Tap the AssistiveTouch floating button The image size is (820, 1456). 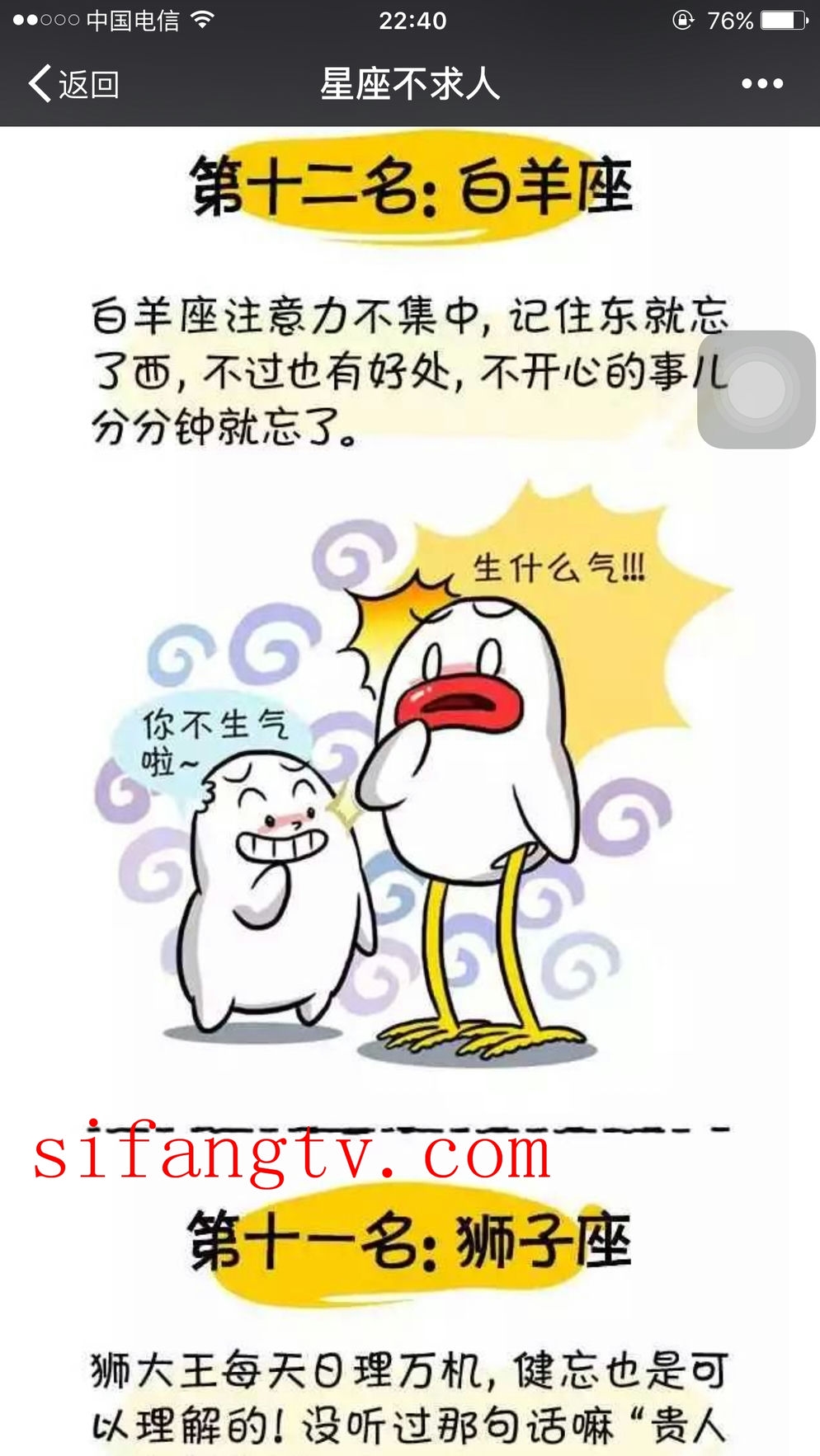coord(756,389)
